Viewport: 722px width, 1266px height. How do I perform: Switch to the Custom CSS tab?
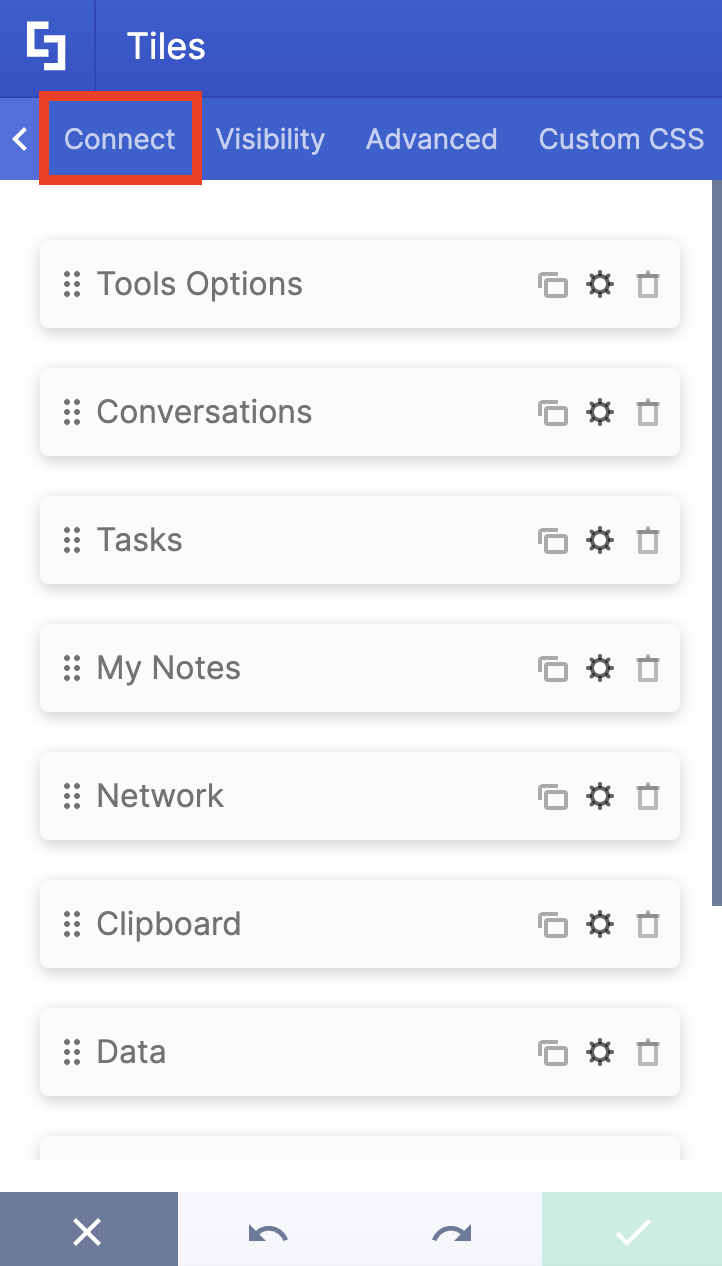click(x=621, y=139)
